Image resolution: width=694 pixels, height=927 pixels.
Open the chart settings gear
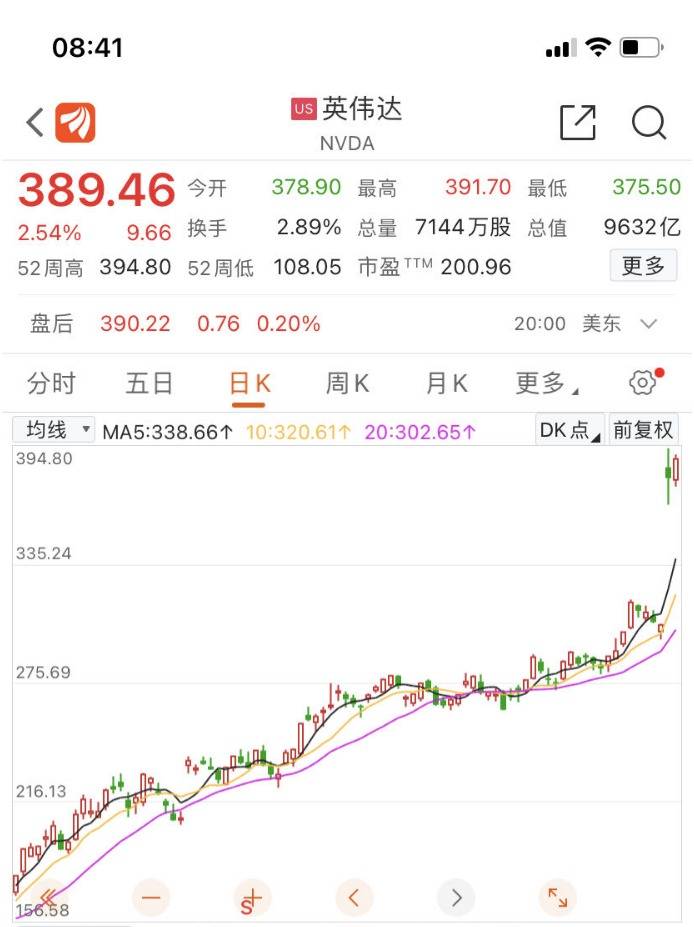click(x=643, y=382)
